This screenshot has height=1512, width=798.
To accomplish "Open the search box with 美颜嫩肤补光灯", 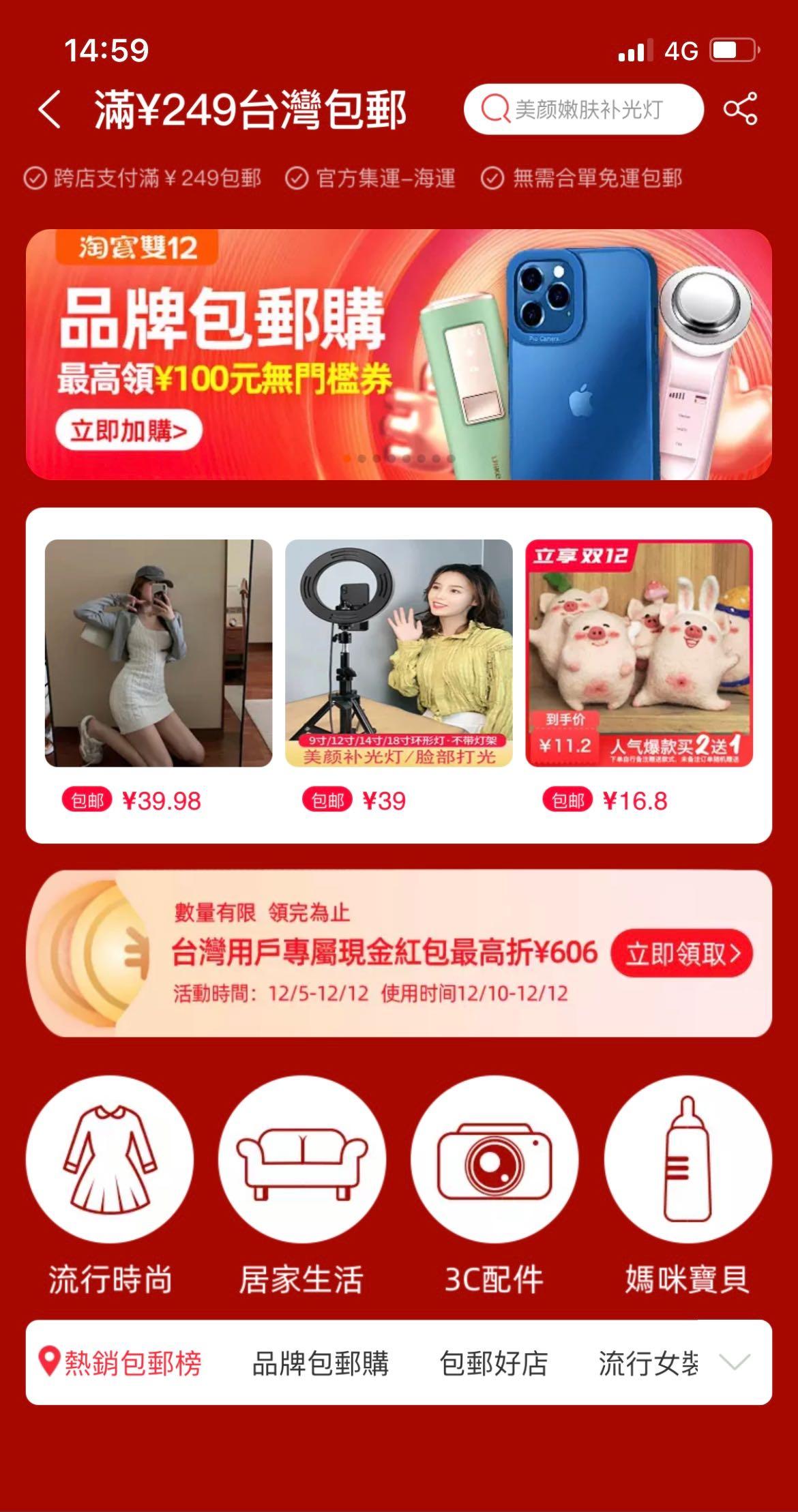I will pos(583,109).
